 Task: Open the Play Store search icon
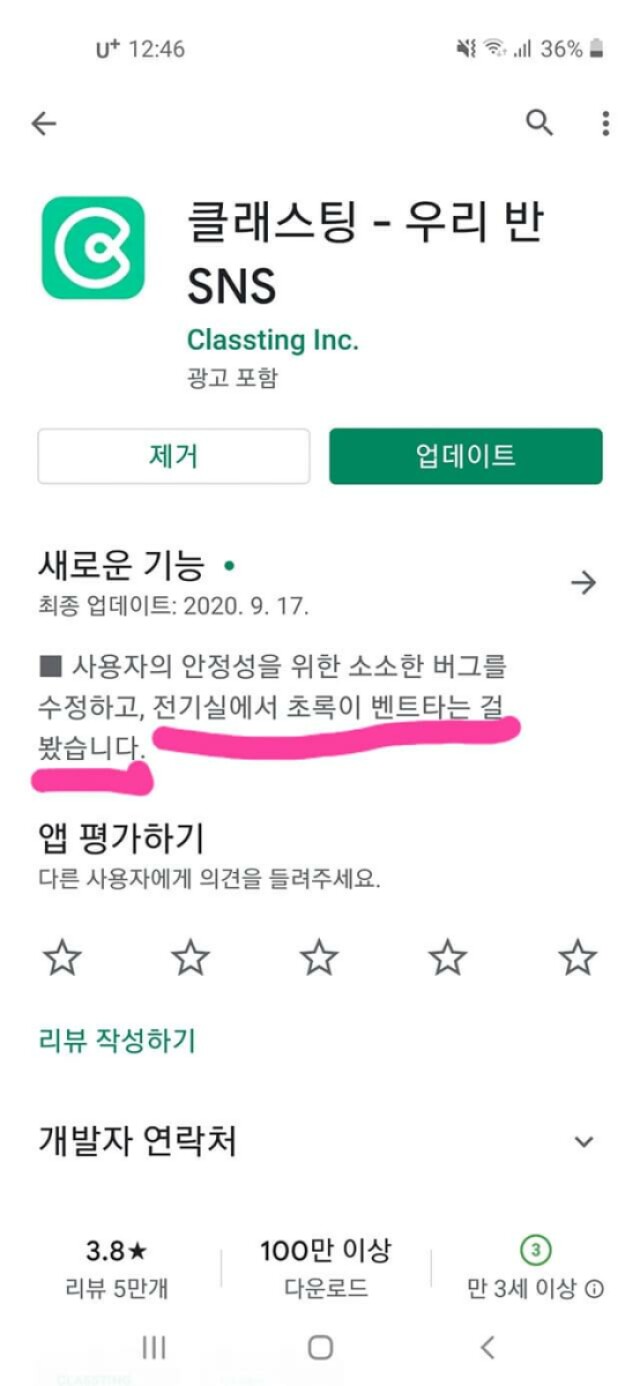[539, 123]
